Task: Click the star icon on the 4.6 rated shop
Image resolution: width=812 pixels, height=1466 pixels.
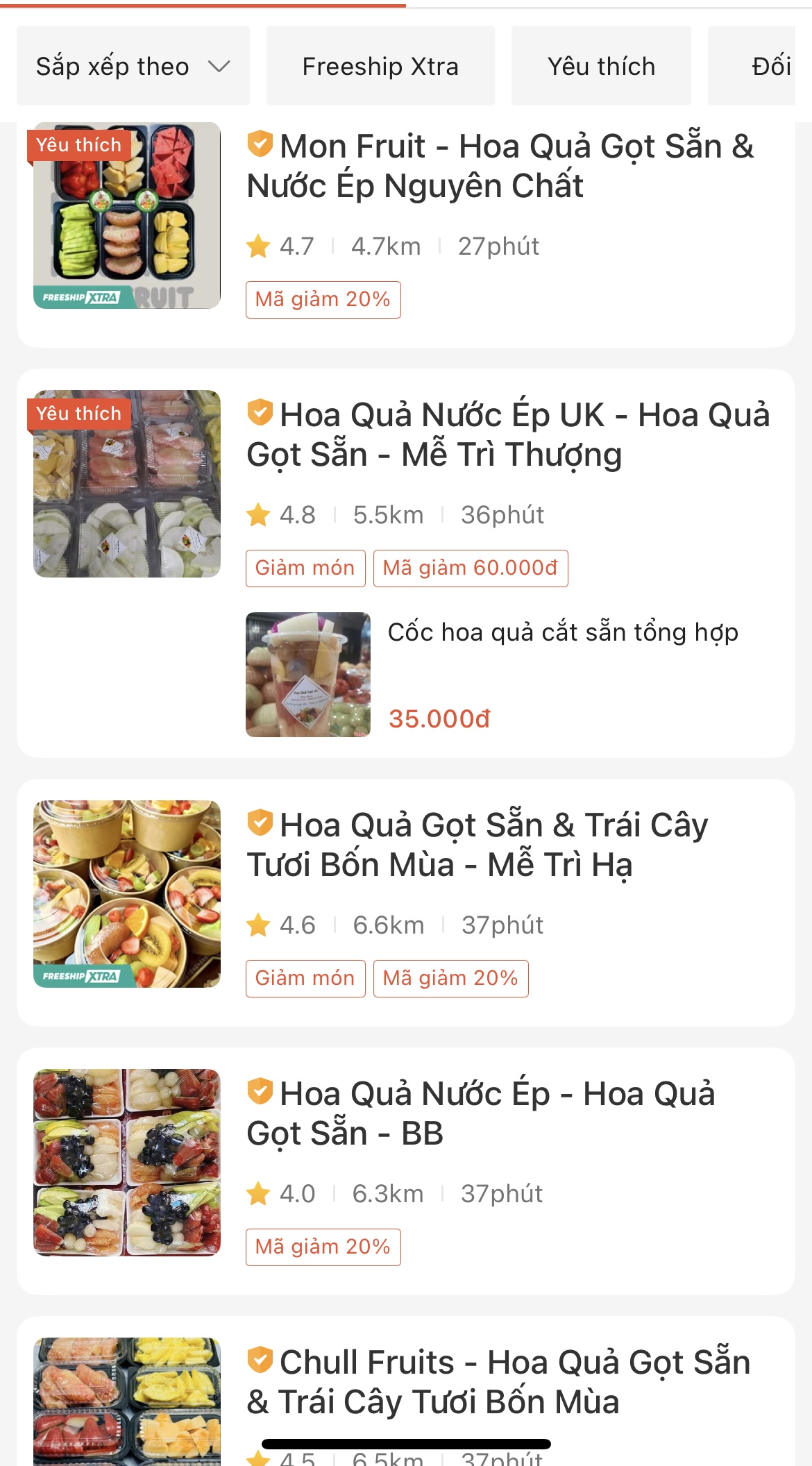Action: [x=258, y=924]
